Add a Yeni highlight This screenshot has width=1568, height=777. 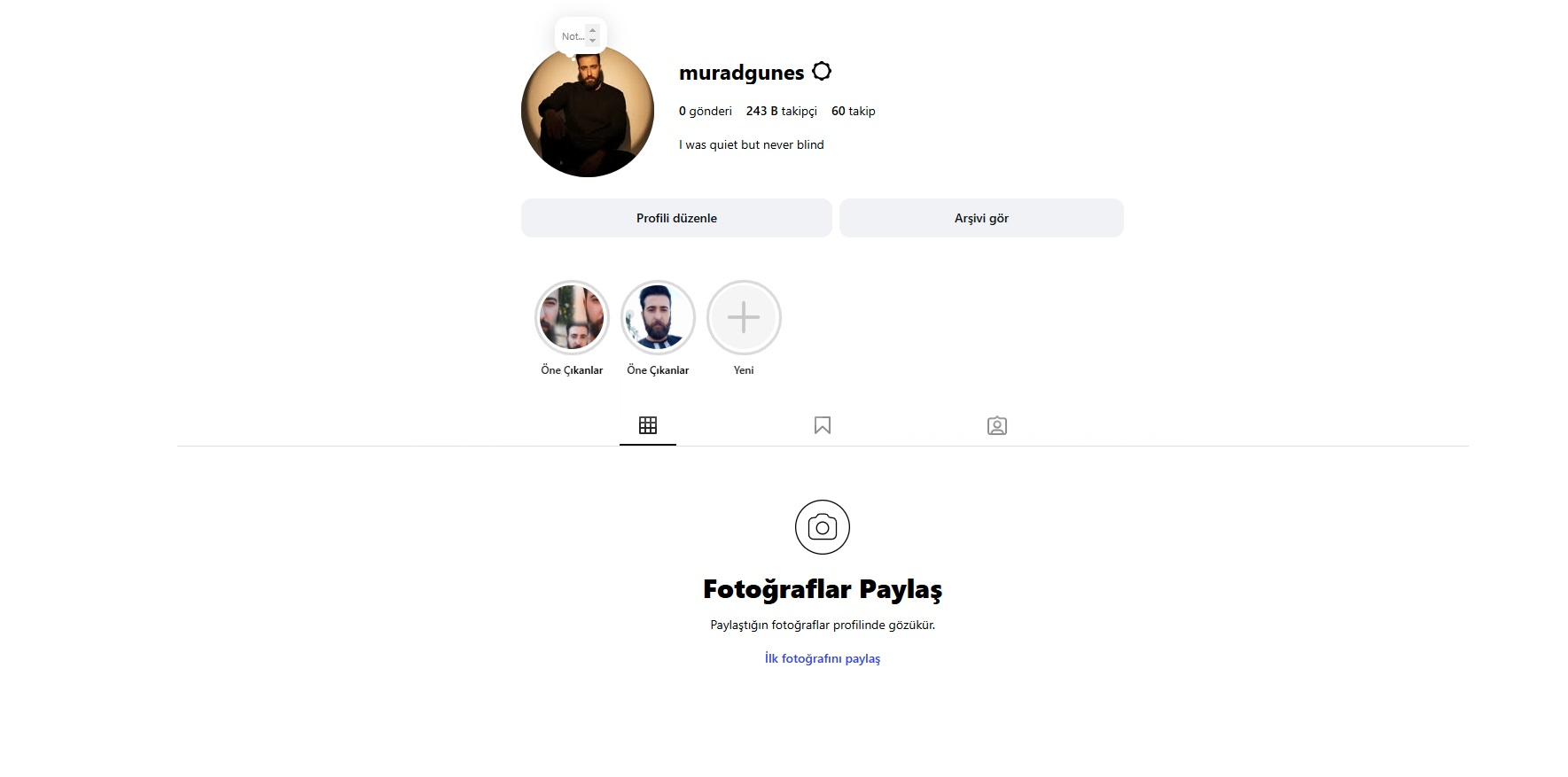pos(744,318)
